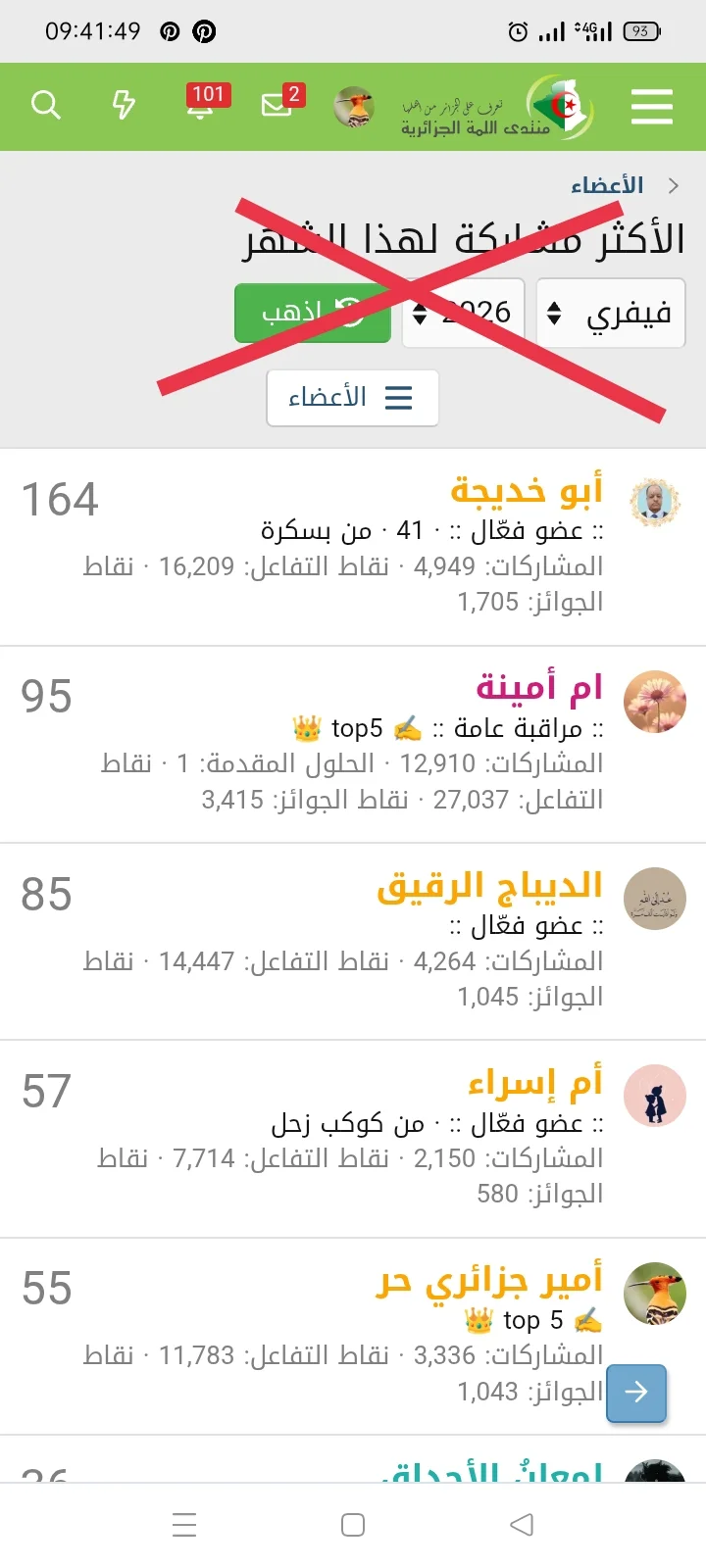View ام أمينة's flower avatar thumbnail

(x=654, y=702)
